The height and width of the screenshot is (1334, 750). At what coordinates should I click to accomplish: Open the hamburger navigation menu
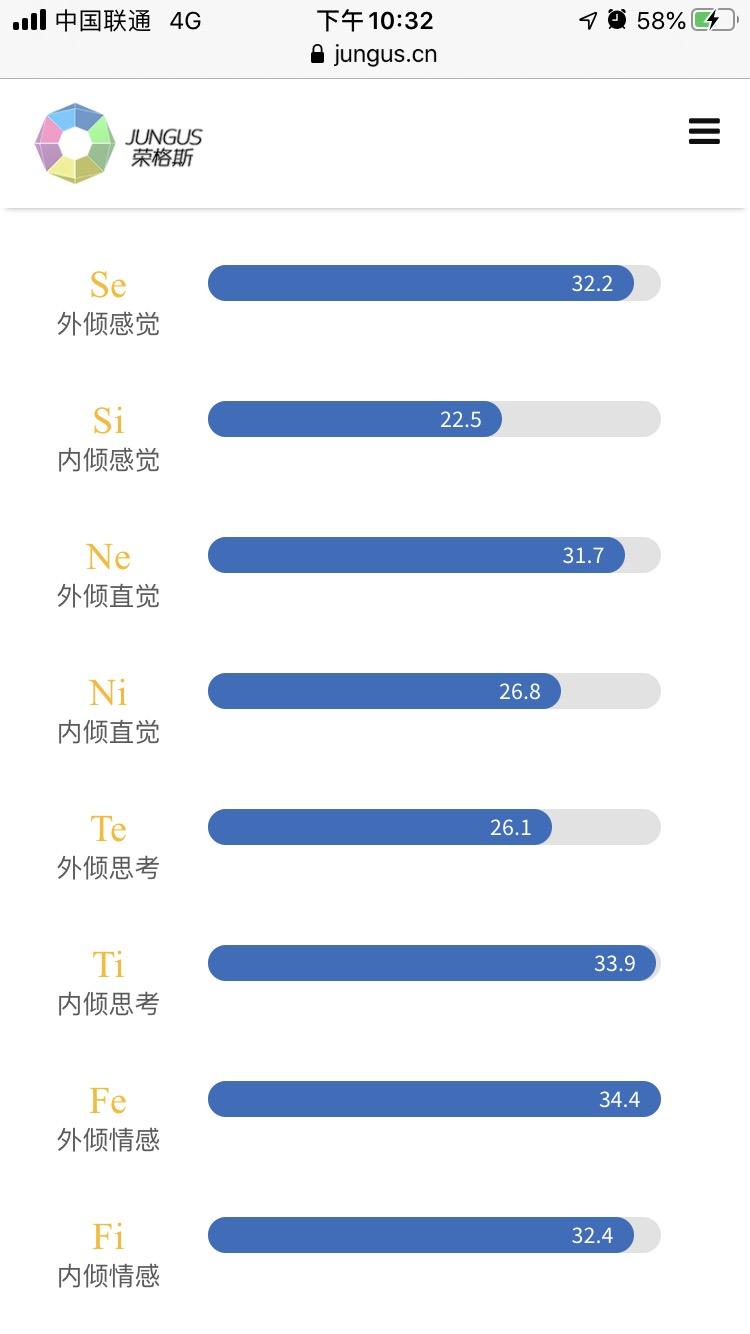click(x=704, y=131)
